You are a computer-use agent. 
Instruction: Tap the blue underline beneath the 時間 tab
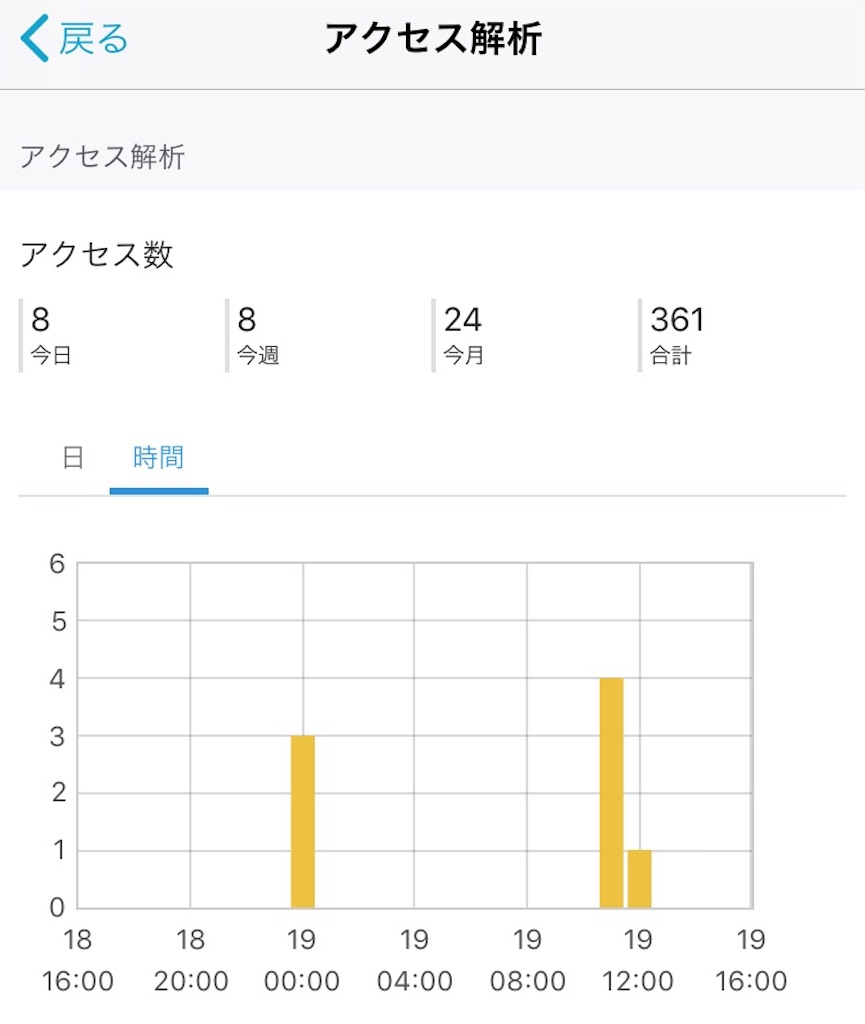pyautogui.click(x=160, y=491)
